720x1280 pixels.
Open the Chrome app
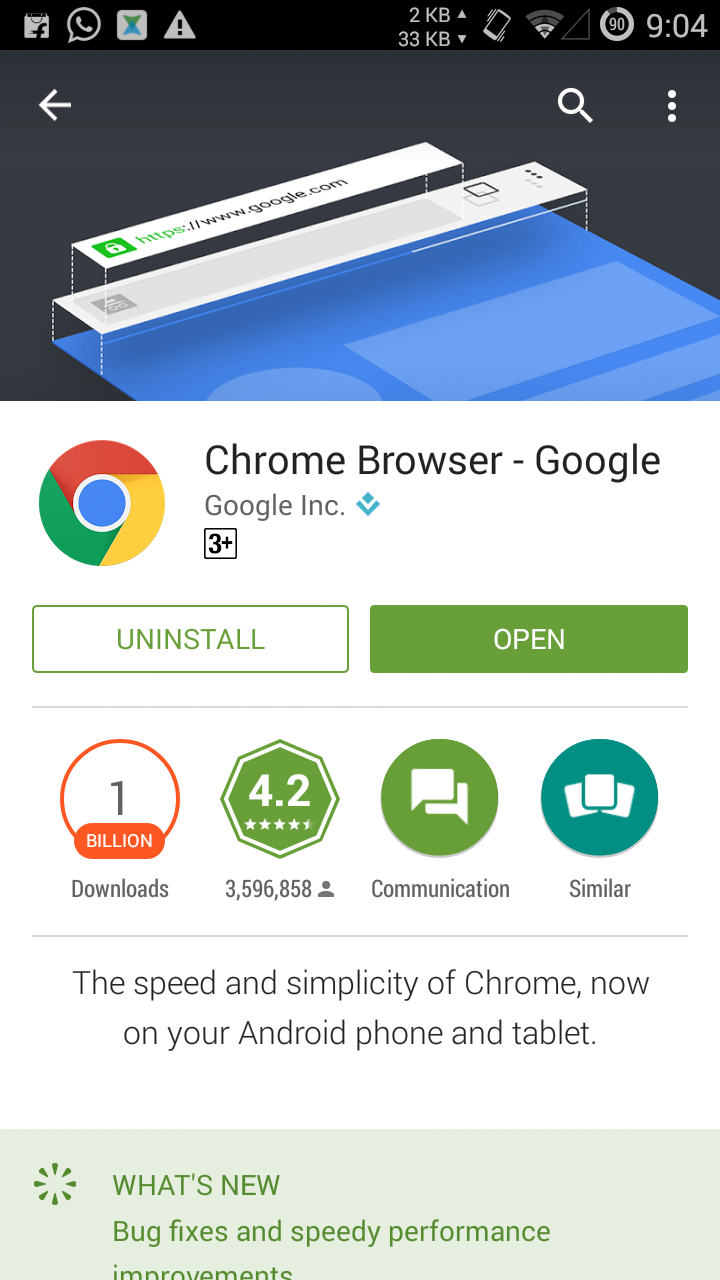(528, 639)
